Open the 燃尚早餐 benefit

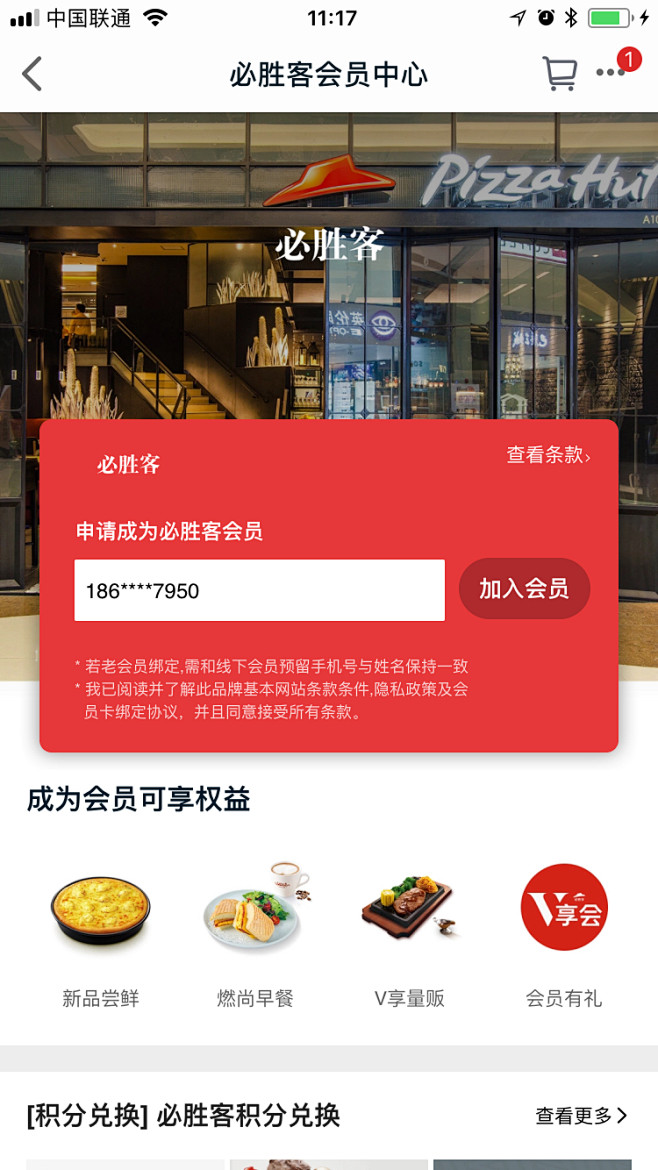click(255, 935)
